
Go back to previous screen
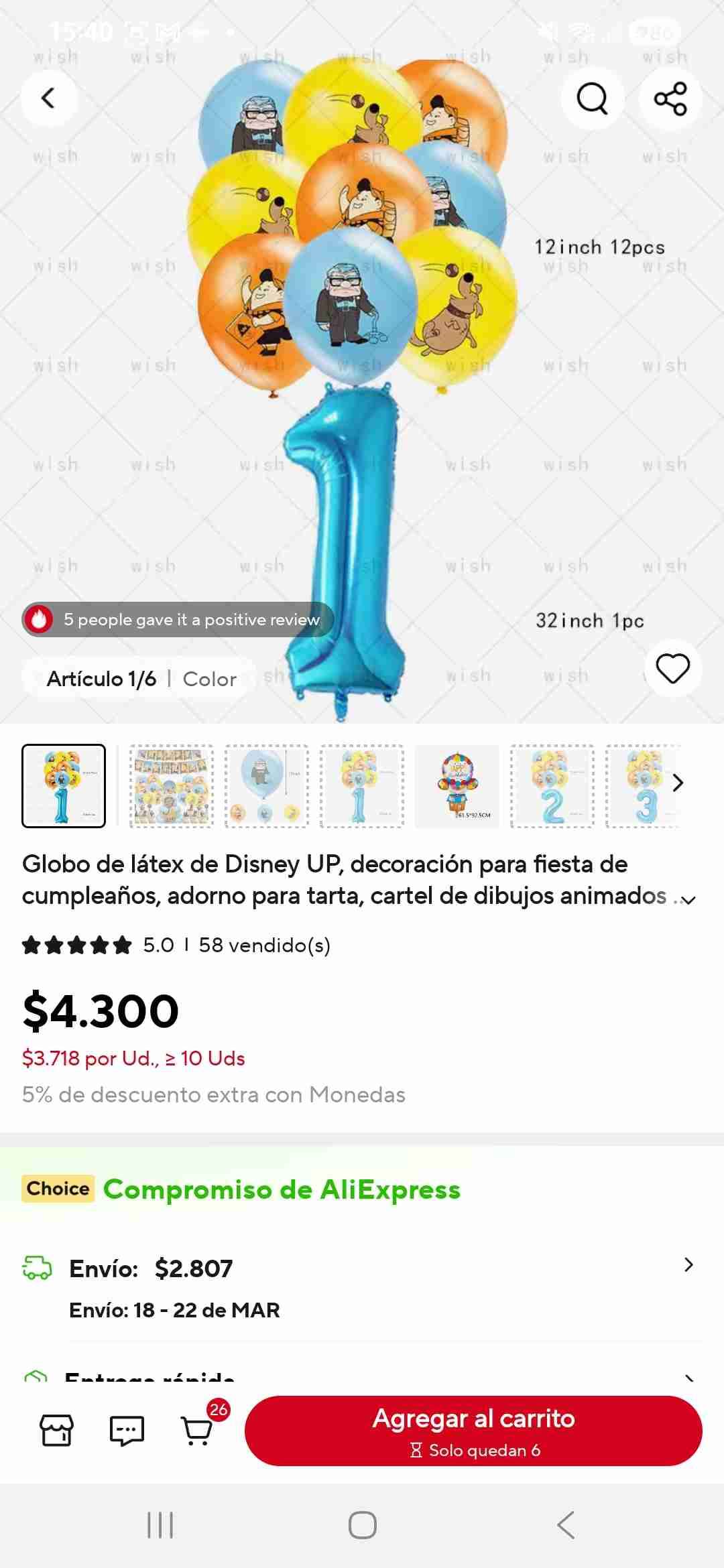[x=48, y=98]
